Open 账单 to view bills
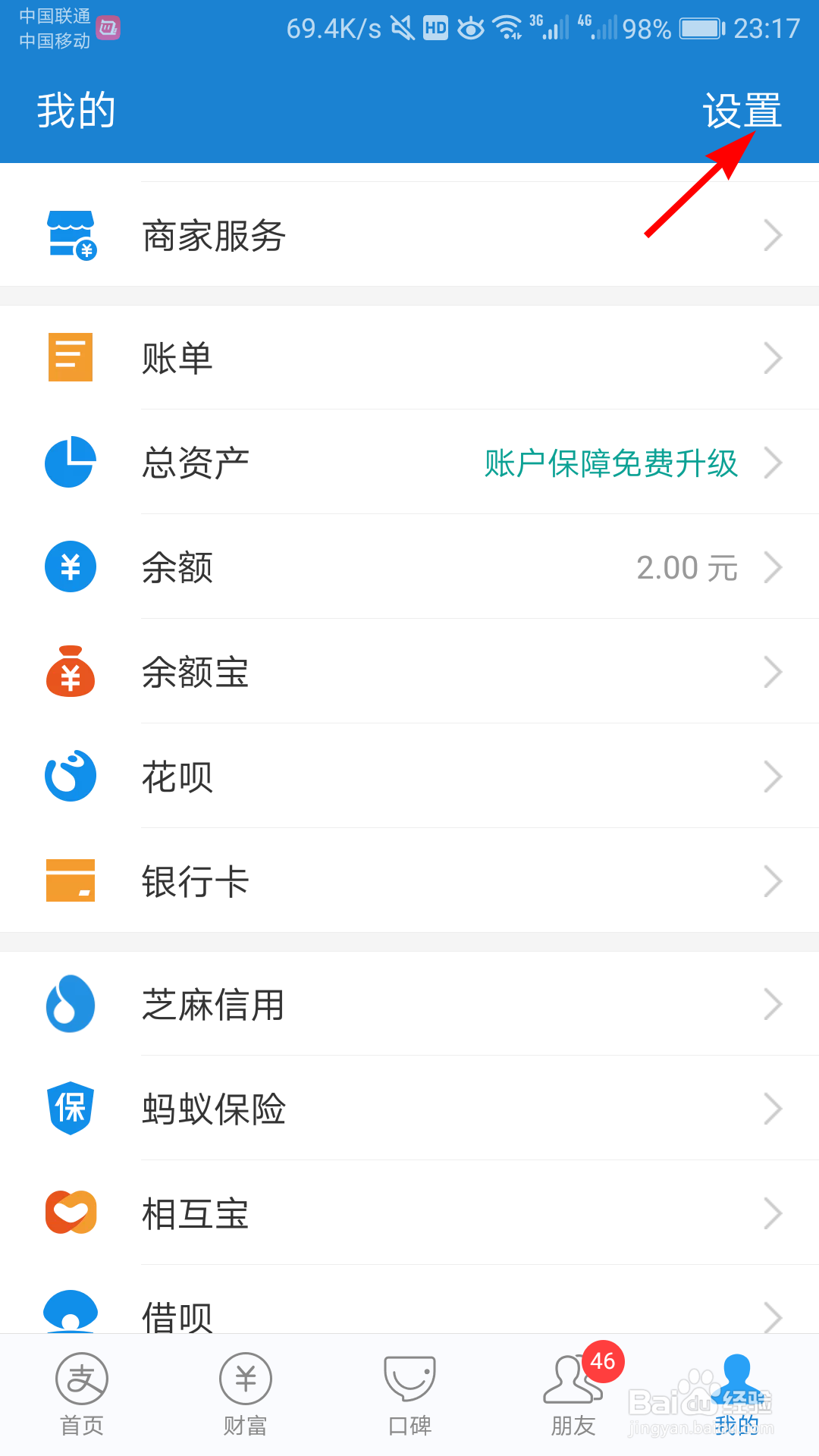 pos(409,358)
